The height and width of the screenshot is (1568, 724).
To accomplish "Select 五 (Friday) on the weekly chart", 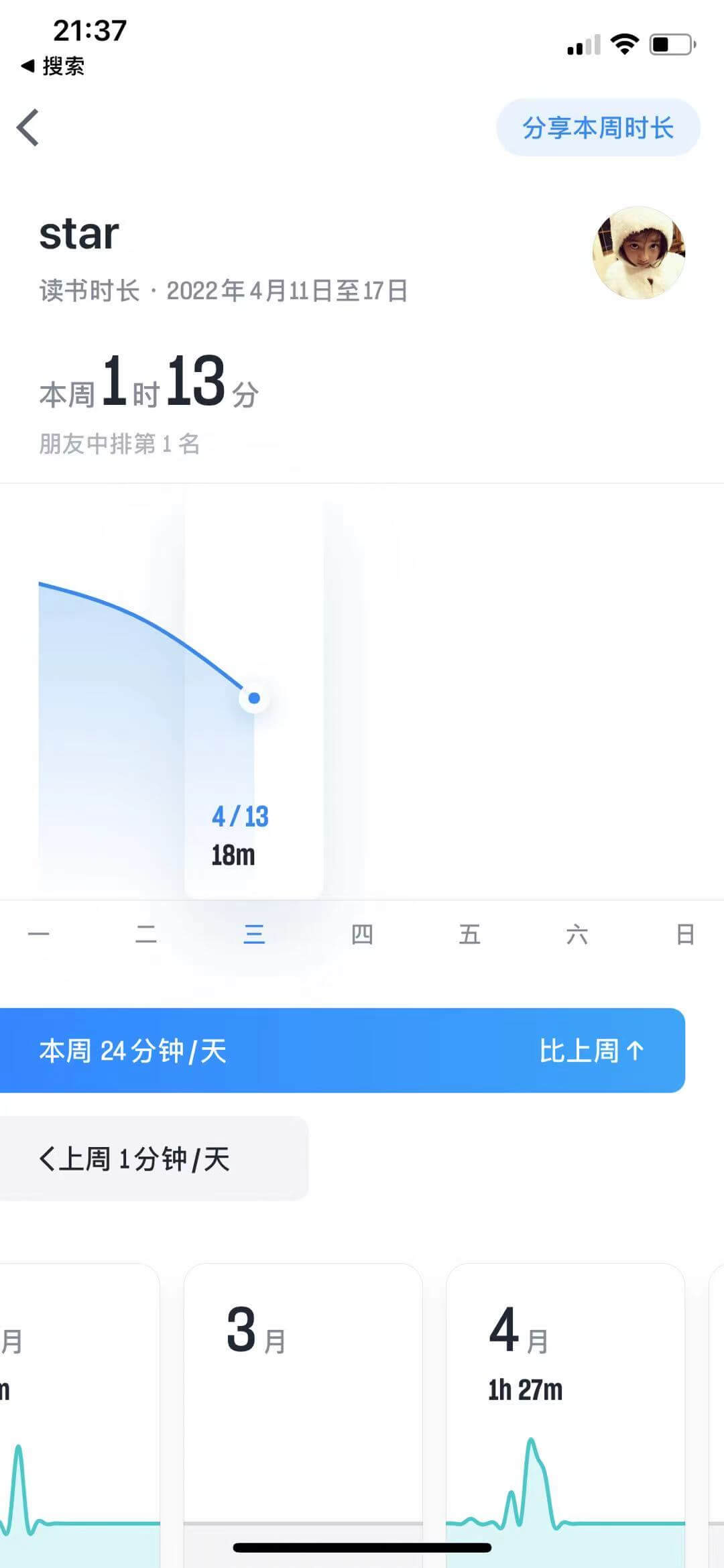I will 469,934.
